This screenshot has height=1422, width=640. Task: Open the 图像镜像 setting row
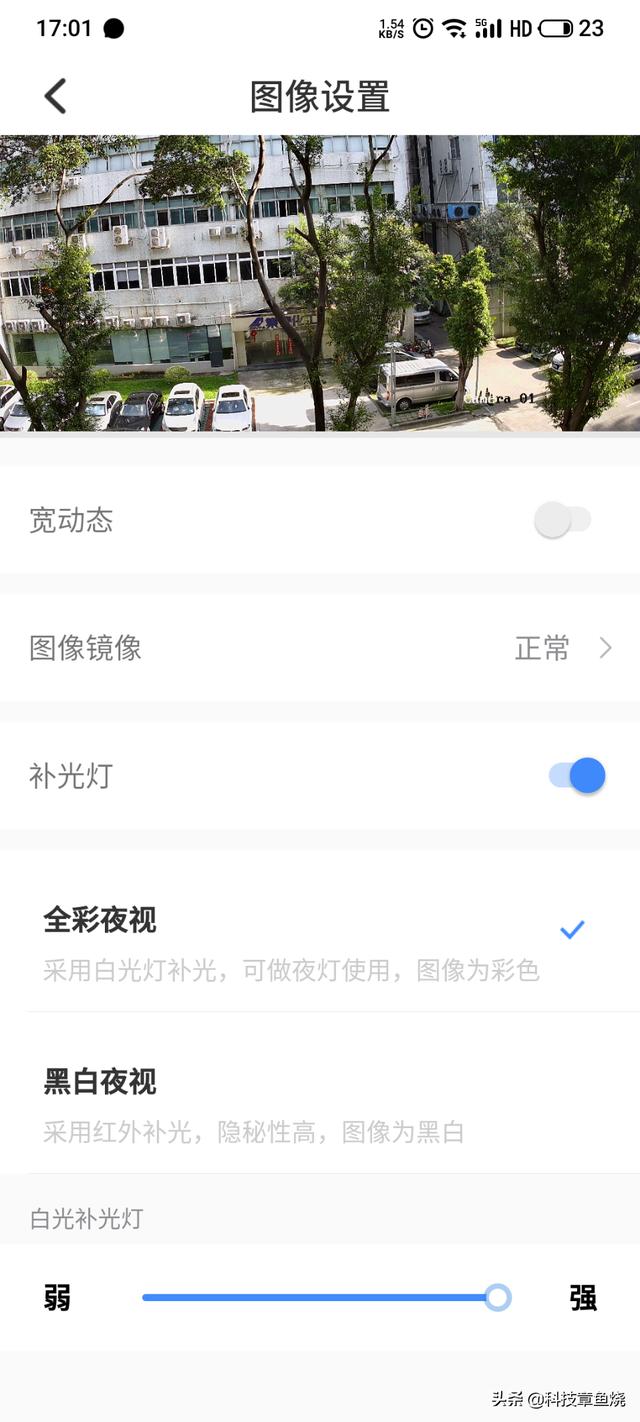pos(320,648)
